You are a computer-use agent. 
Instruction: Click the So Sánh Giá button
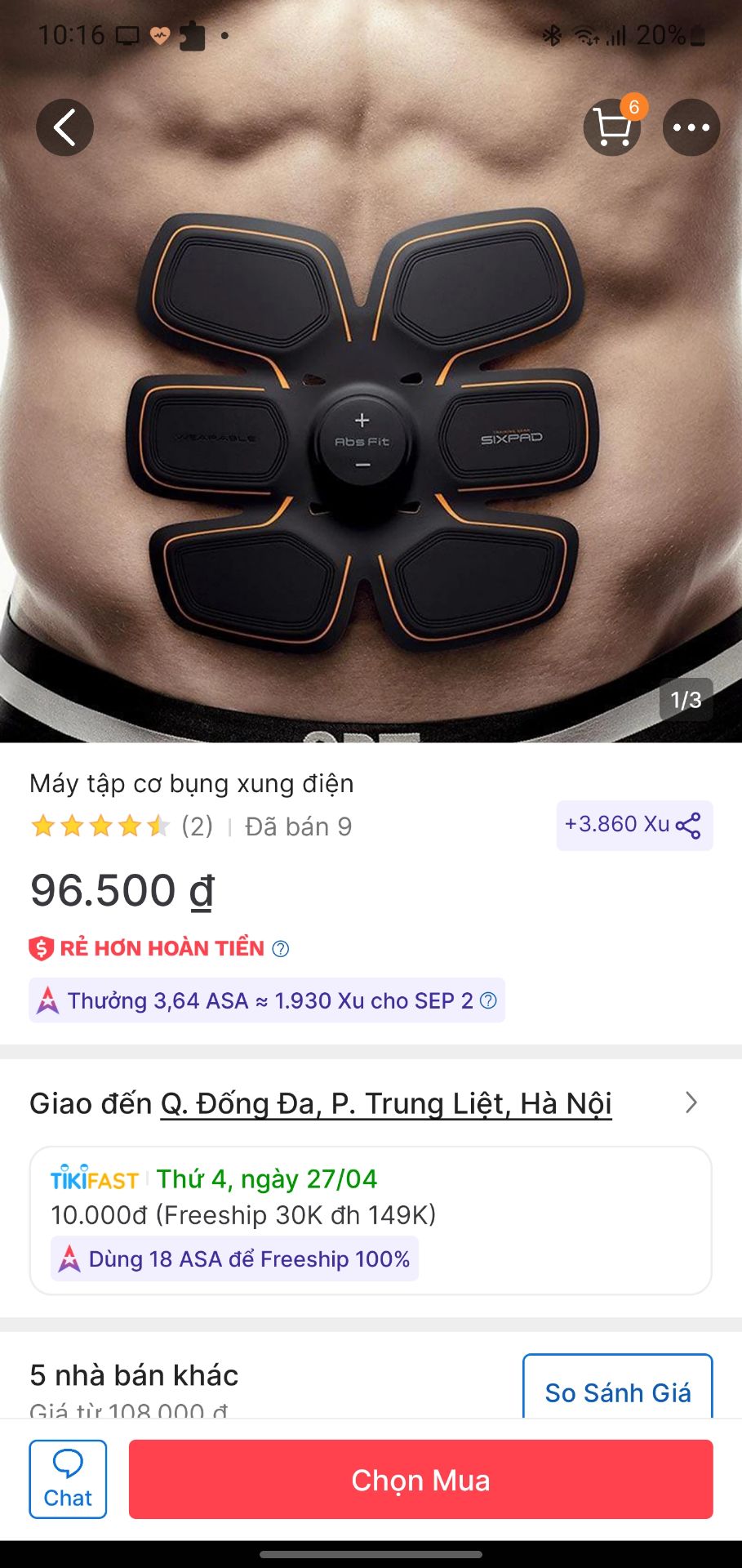pyautogui.click(x=617, y=1392)
